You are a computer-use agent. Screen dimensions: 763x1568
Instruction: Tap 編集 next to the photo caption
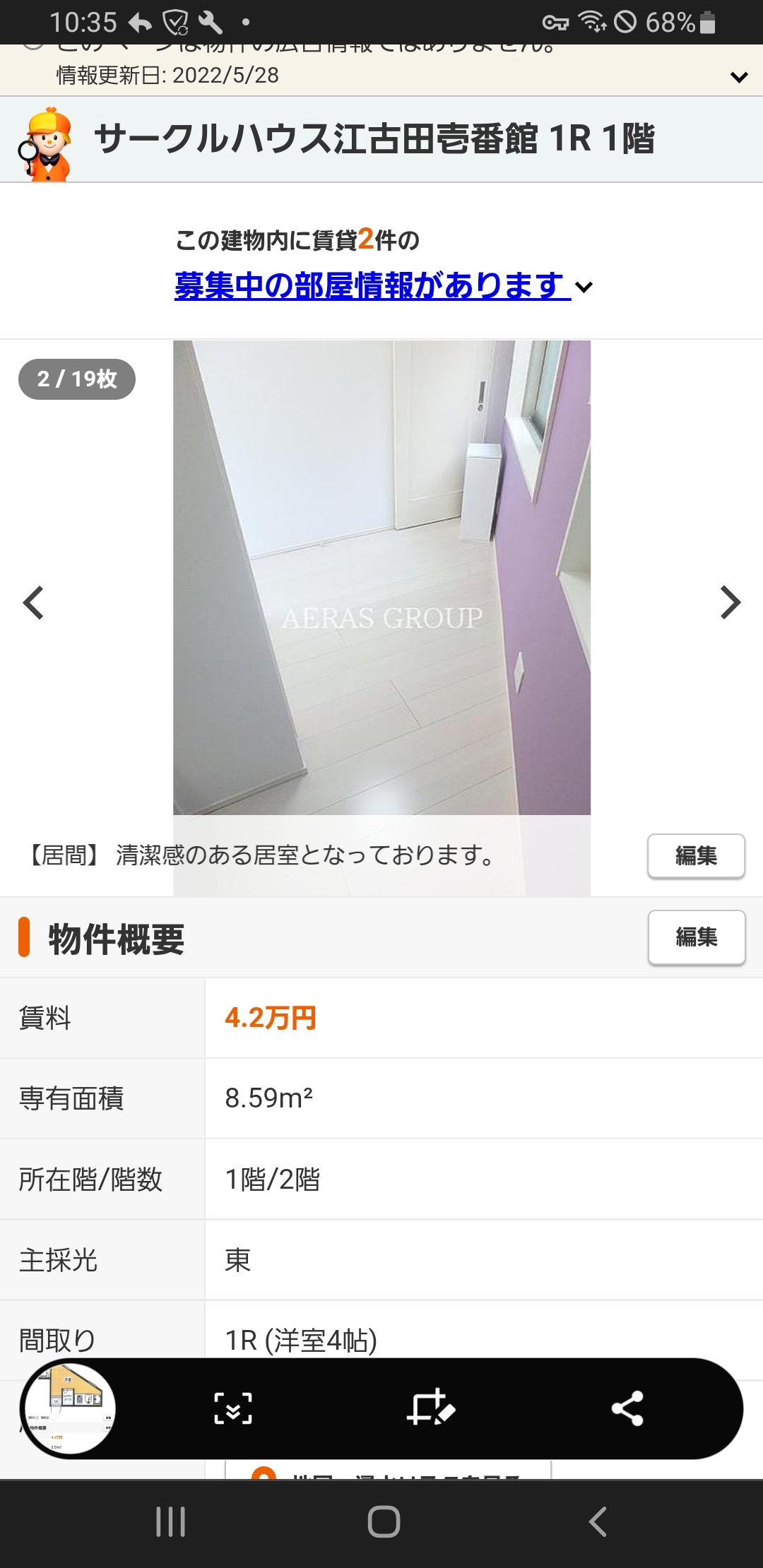[x=696, y=856]
